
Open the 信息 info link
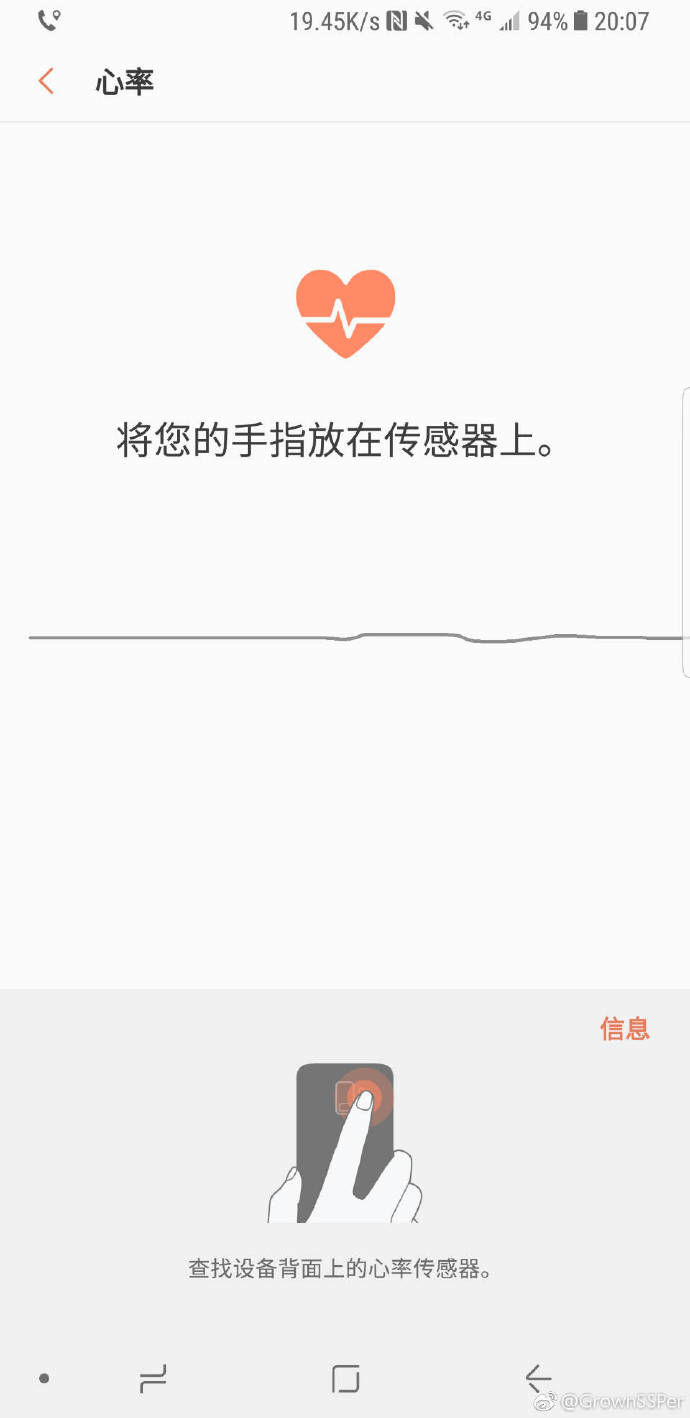point(625,1029)
